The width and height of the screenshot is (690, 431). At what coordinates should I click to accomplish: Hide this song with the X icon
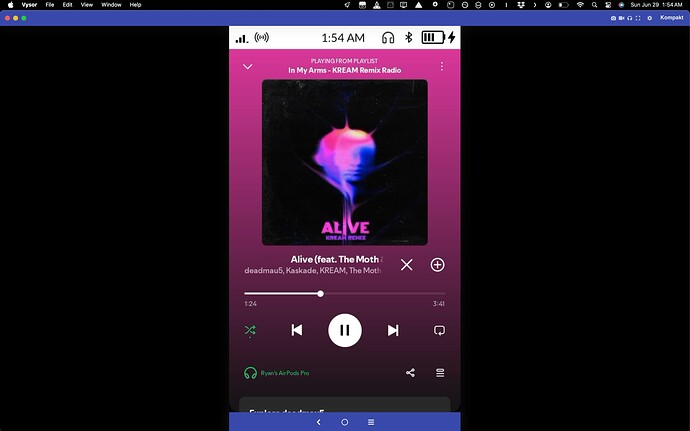[406, 265]
